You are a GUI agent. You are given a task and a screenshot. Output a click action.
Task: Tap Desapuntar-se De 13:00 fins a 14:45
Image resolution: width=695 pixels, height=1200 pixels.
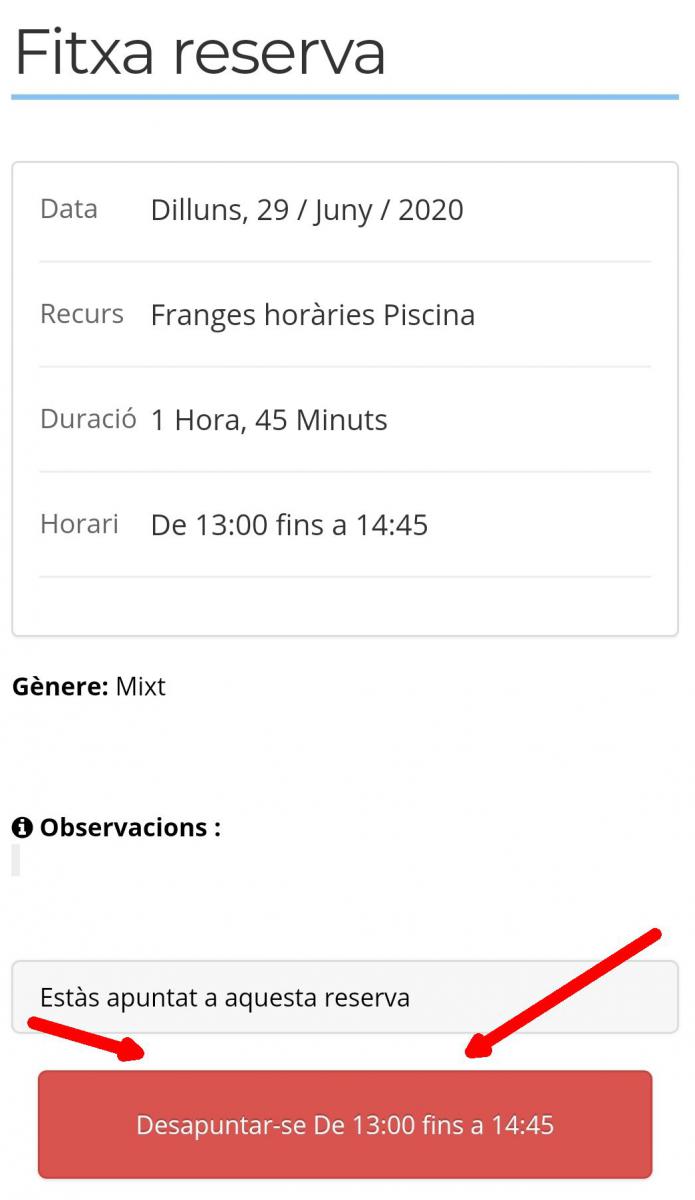pyautogui.click(x=345, y=1124)
